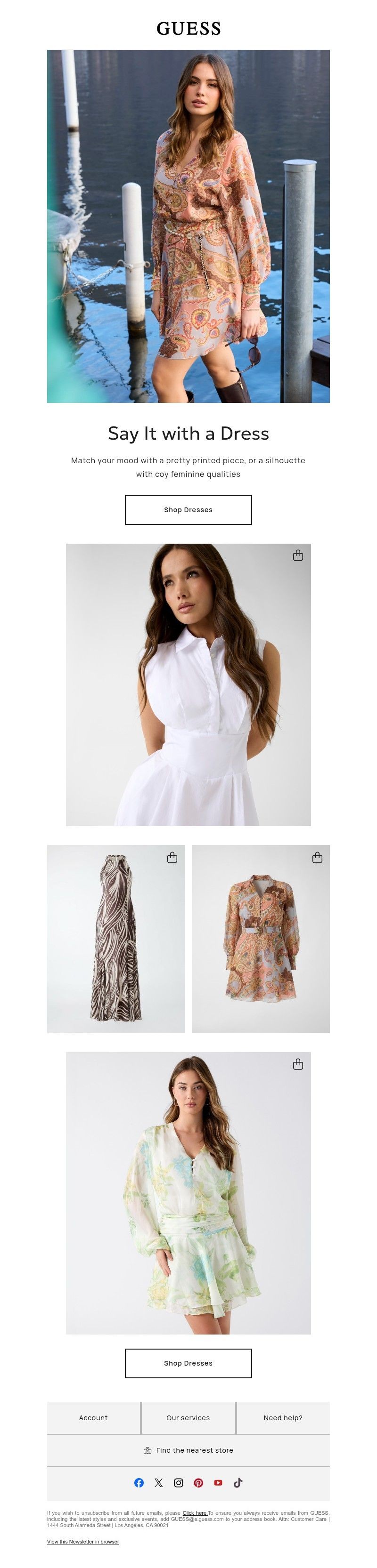377x1568 pixels.
Task: Tap the bag icon on the zebra dress
Action: [x=172, y=857]
